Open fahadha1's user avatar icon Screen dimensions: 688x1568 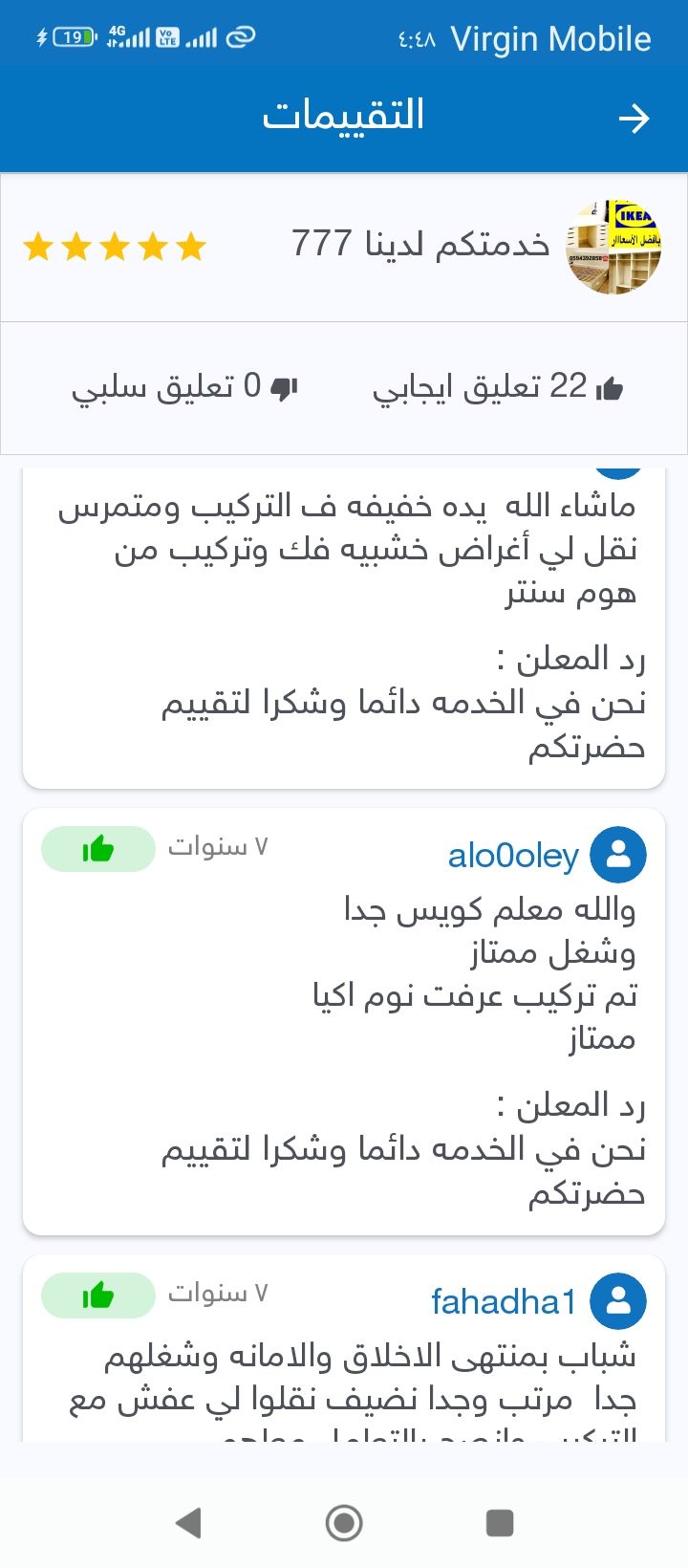coord(618,1300)
